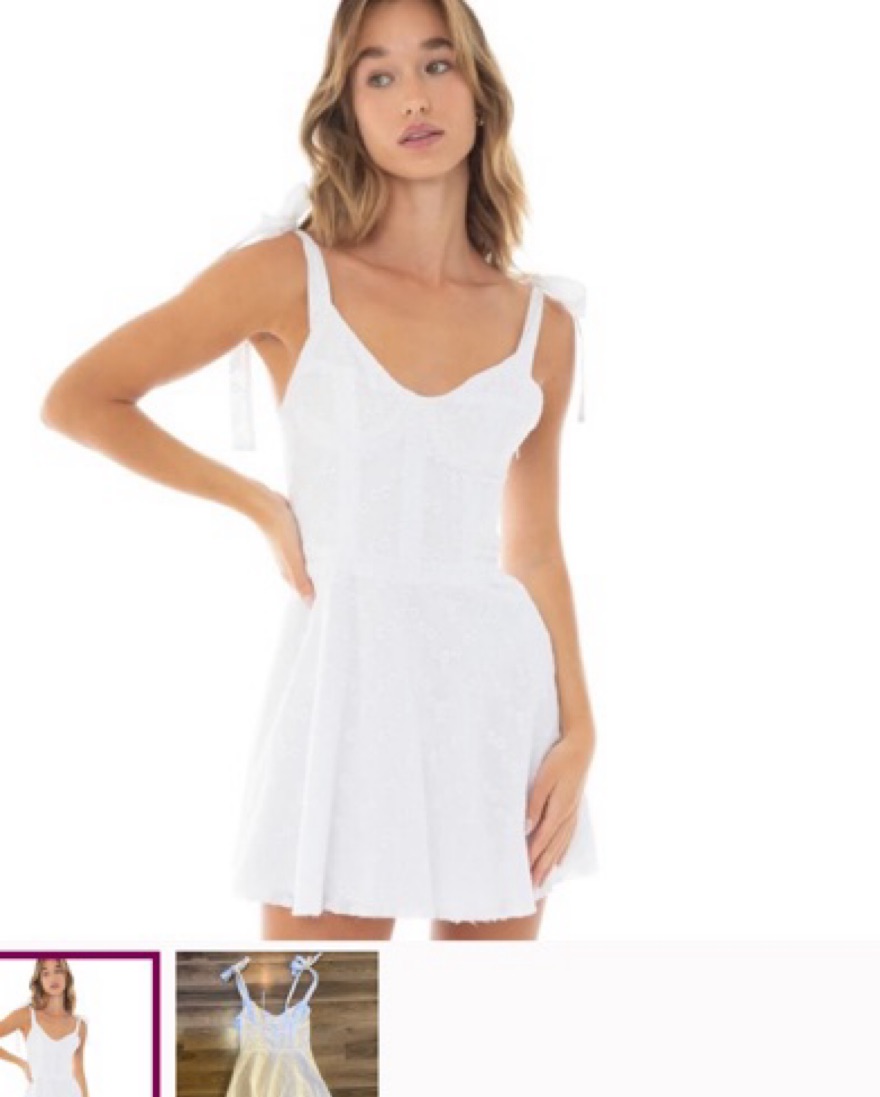Select the thumbnail of the model wearing the dress
The image size is (880, 1097).
click(78, 1025)
